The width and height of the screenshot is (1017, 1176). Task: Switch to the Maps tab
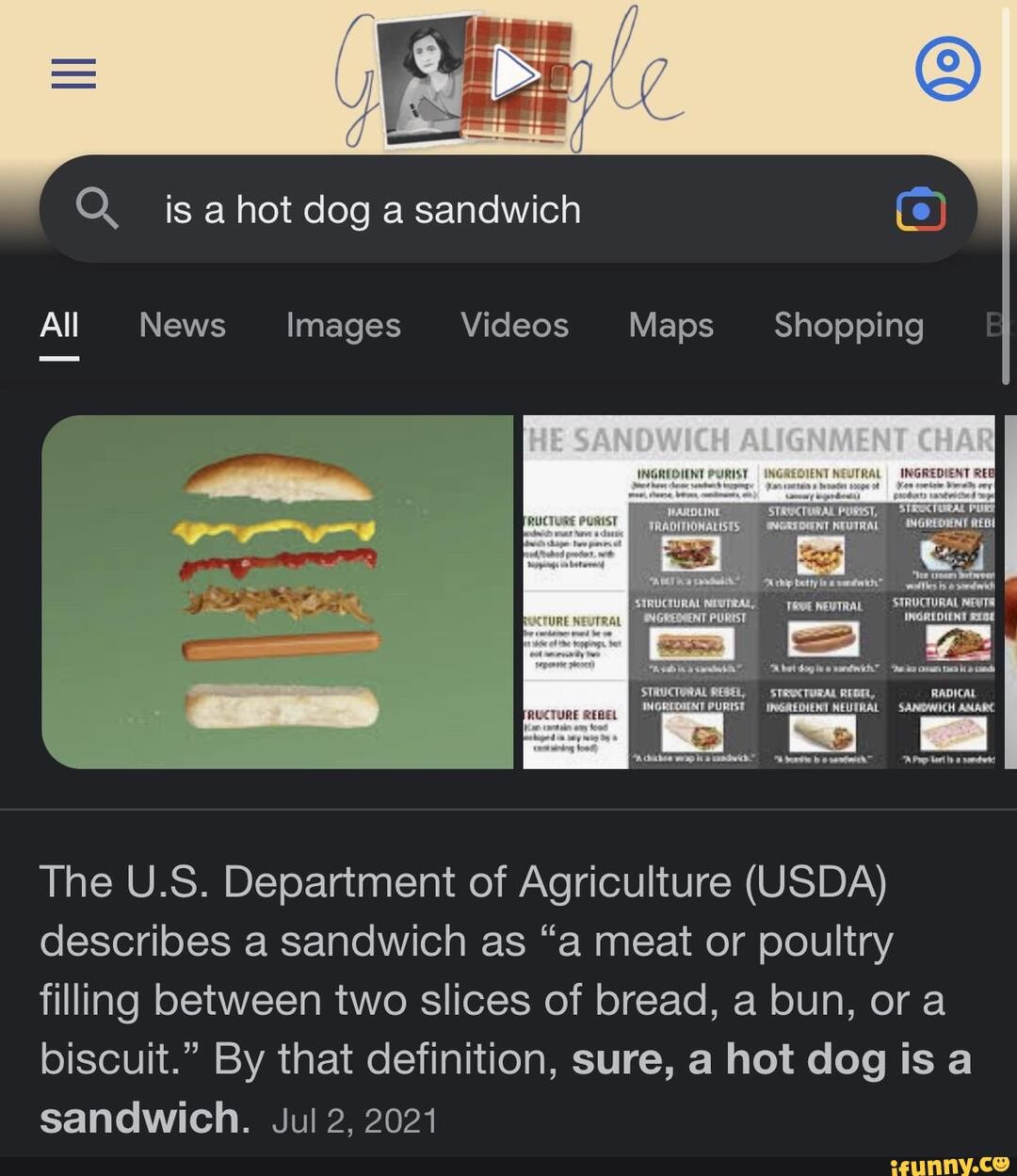(670, 326)
